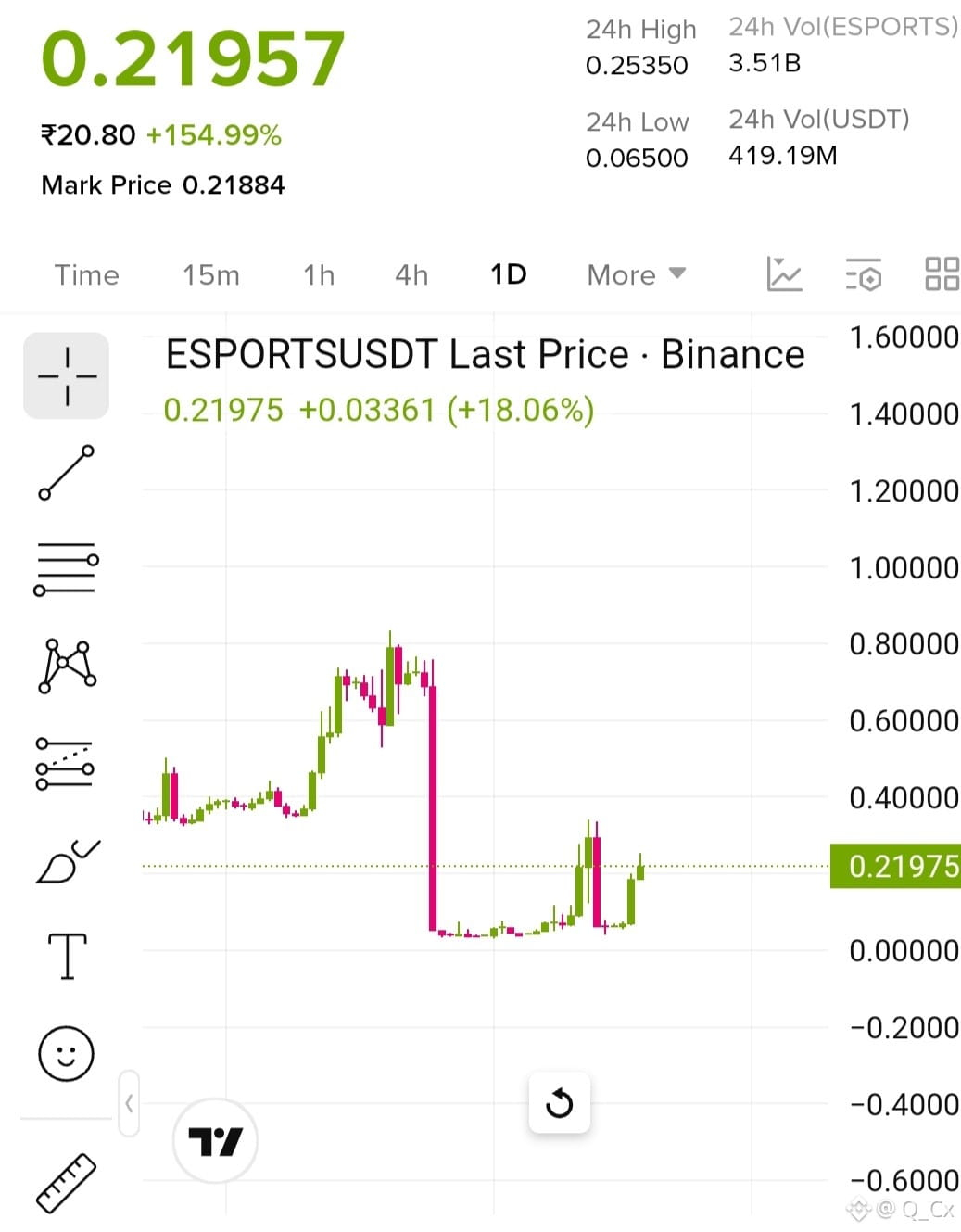Select the text annotation tool
961x1232 pixels.
coord(67,957)
